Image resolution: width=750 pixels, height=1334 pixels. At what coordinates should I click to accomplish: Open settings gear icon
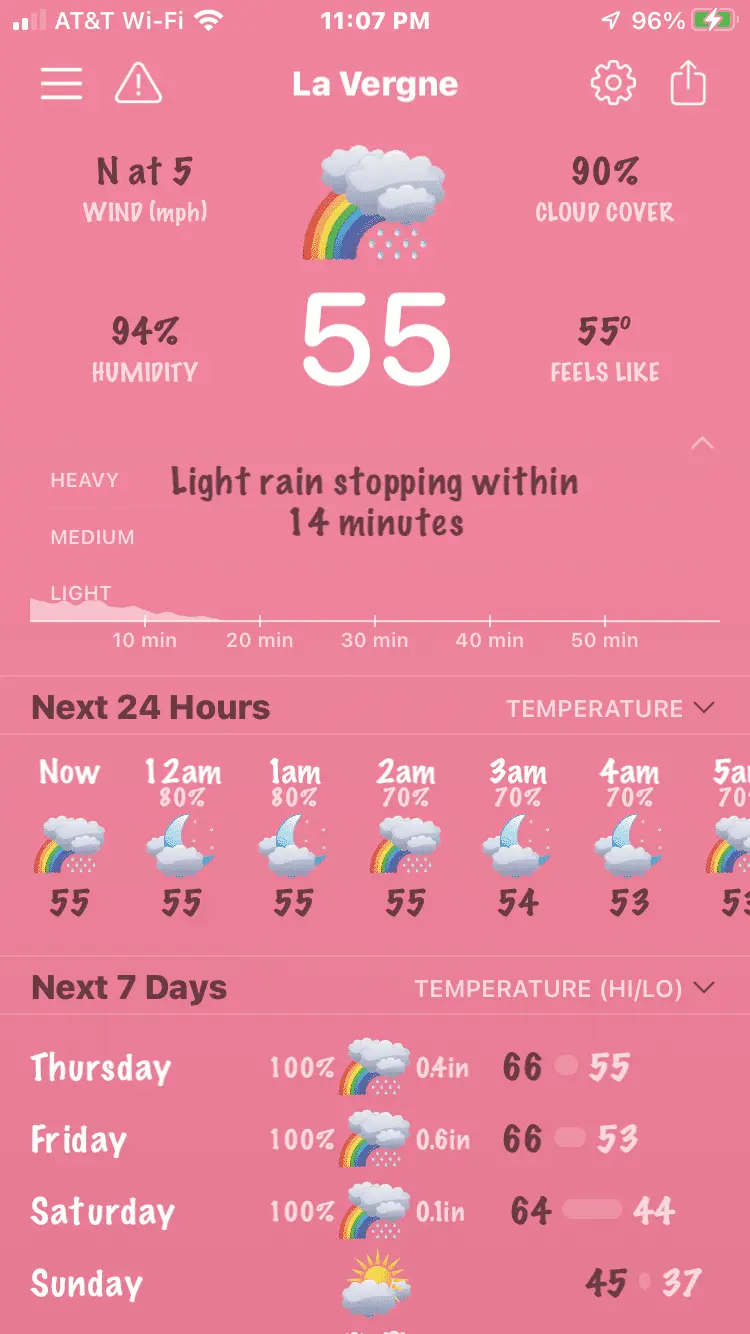[613, 84]
